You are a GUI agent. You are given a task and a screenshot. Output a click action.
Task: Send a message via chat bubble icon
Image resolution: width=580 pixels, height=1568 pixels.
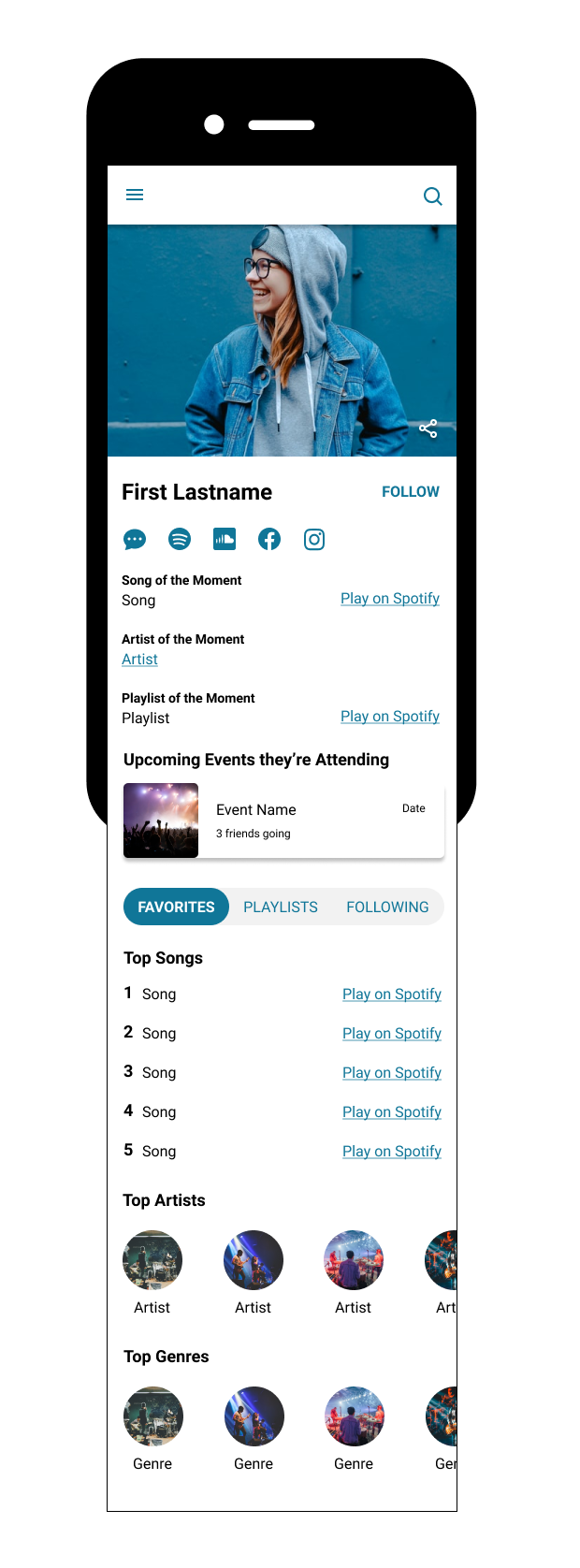[x=135, y=540]
